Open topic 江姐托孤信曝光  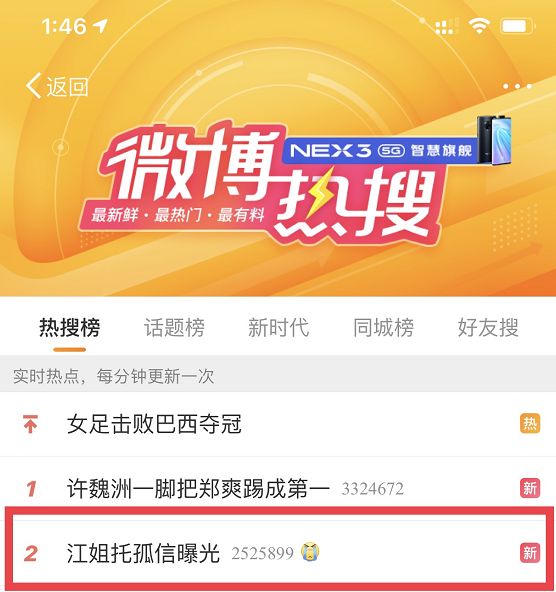point(278,553)
